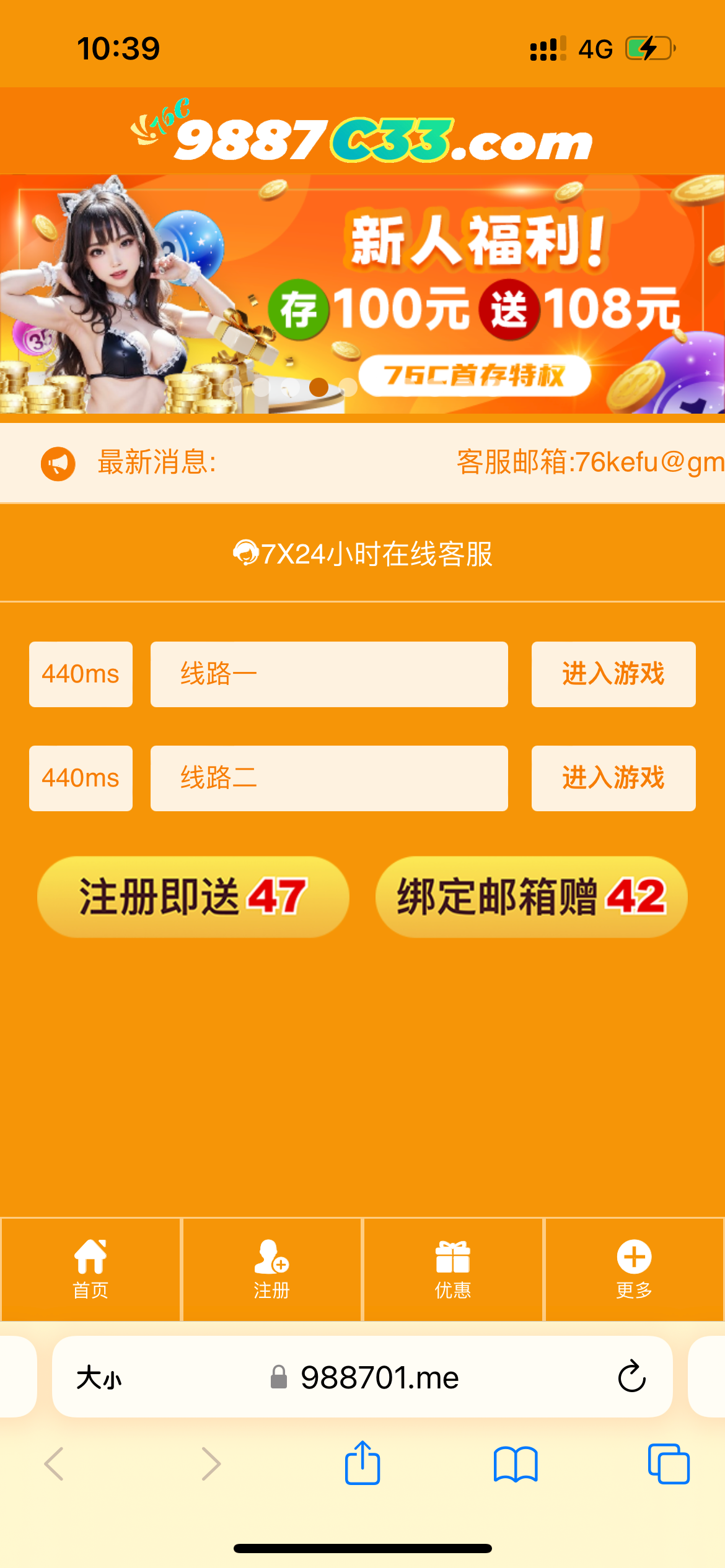Tap 进入游戏 for 线路二
The width and height of the screenshot is (725, 1568).
point(613,778)
